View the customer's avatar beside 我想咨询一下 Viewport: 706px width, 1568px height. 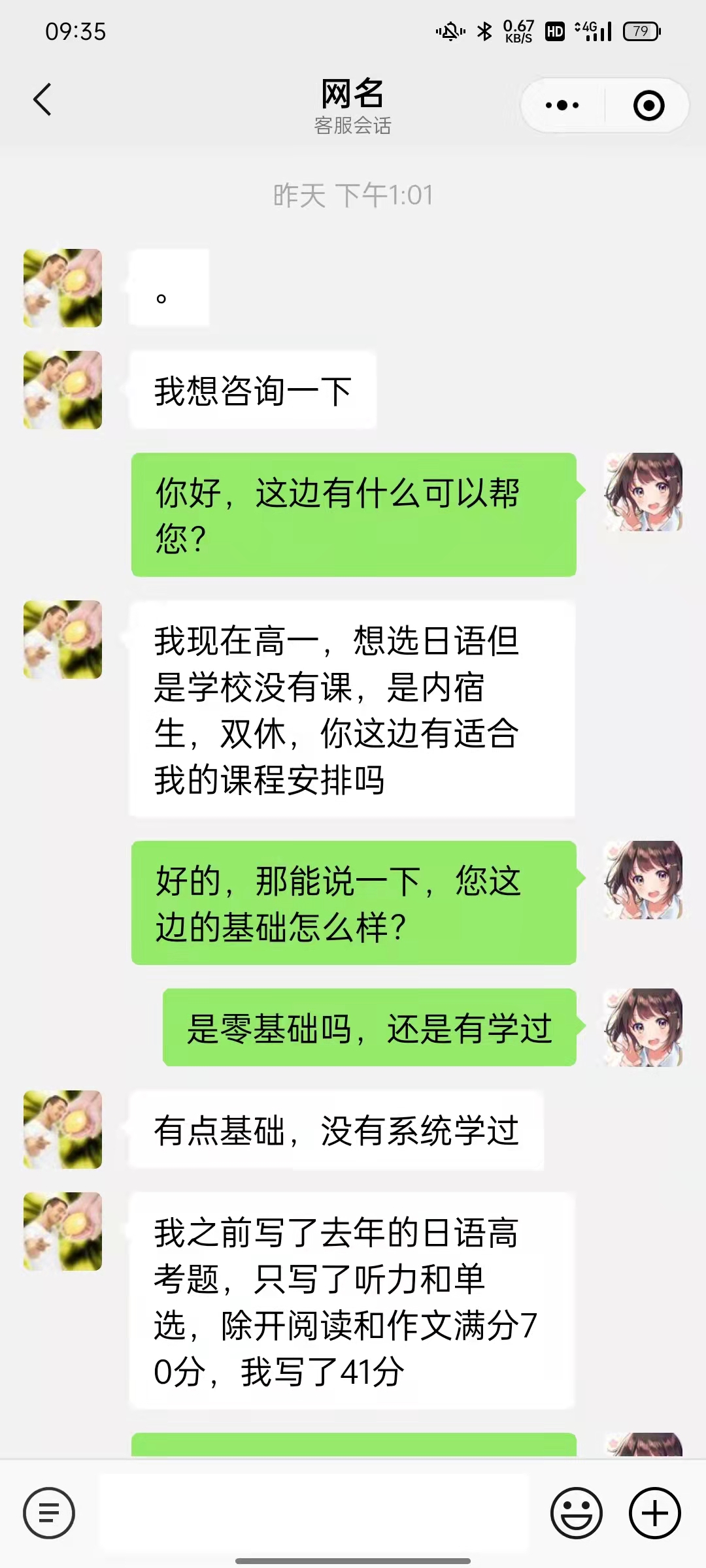63,390
